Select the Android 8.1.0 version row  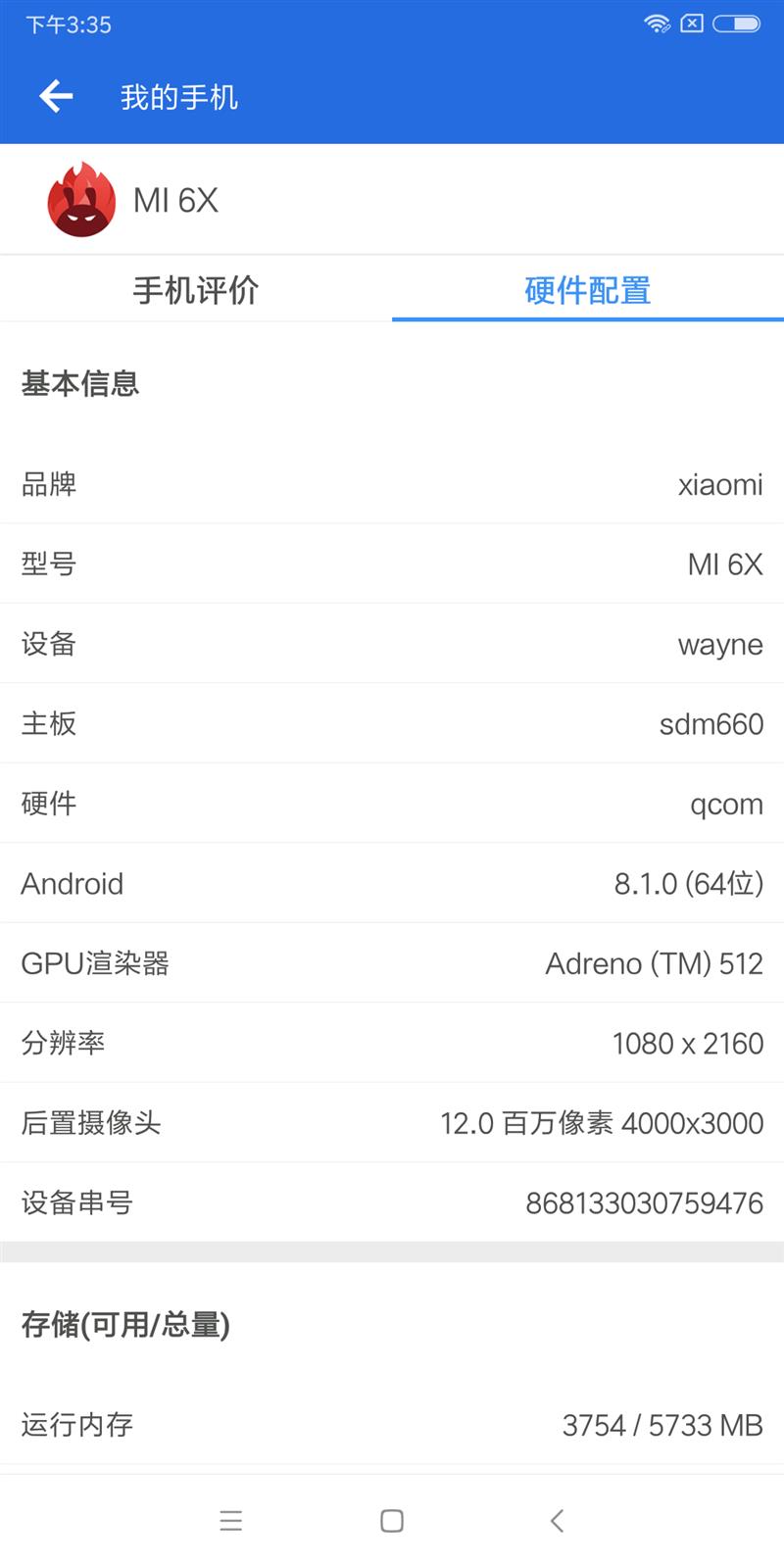click(392, 883)
